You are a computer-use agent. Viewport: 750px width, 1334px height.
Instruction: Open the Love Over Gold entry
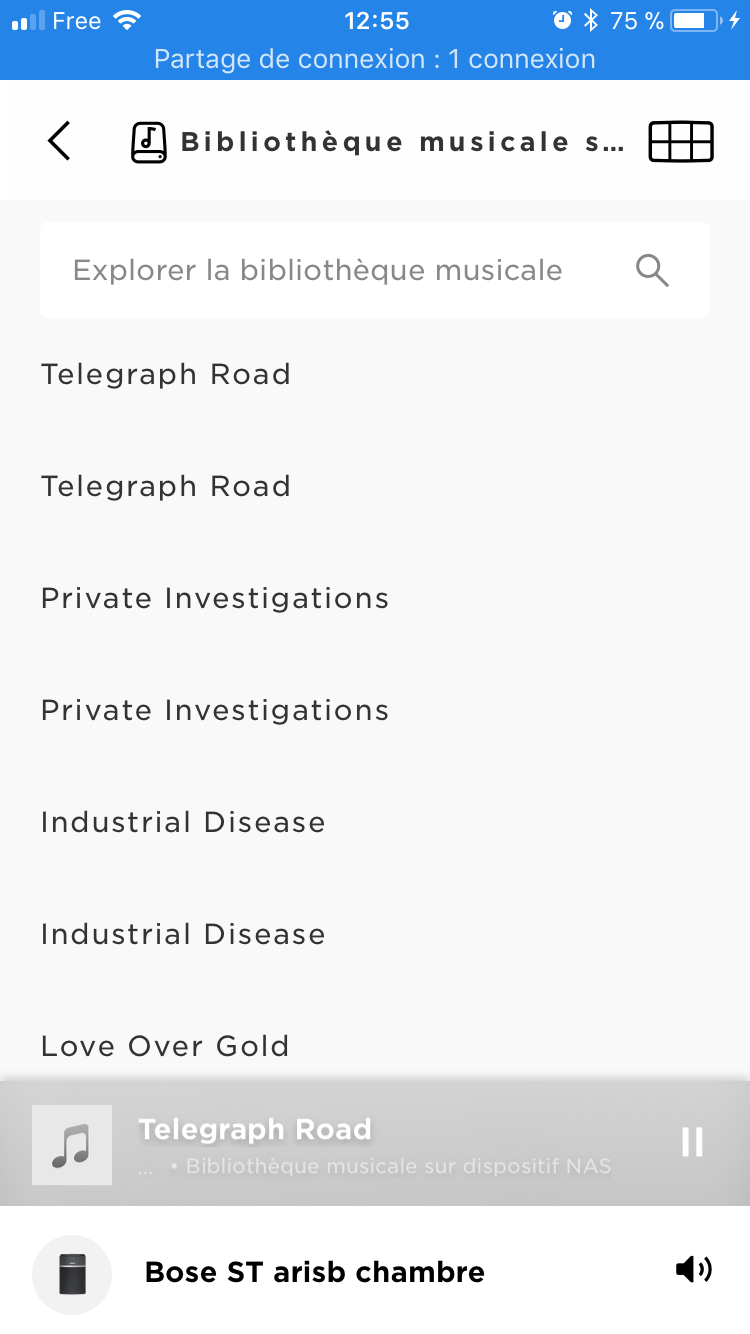165,1046
